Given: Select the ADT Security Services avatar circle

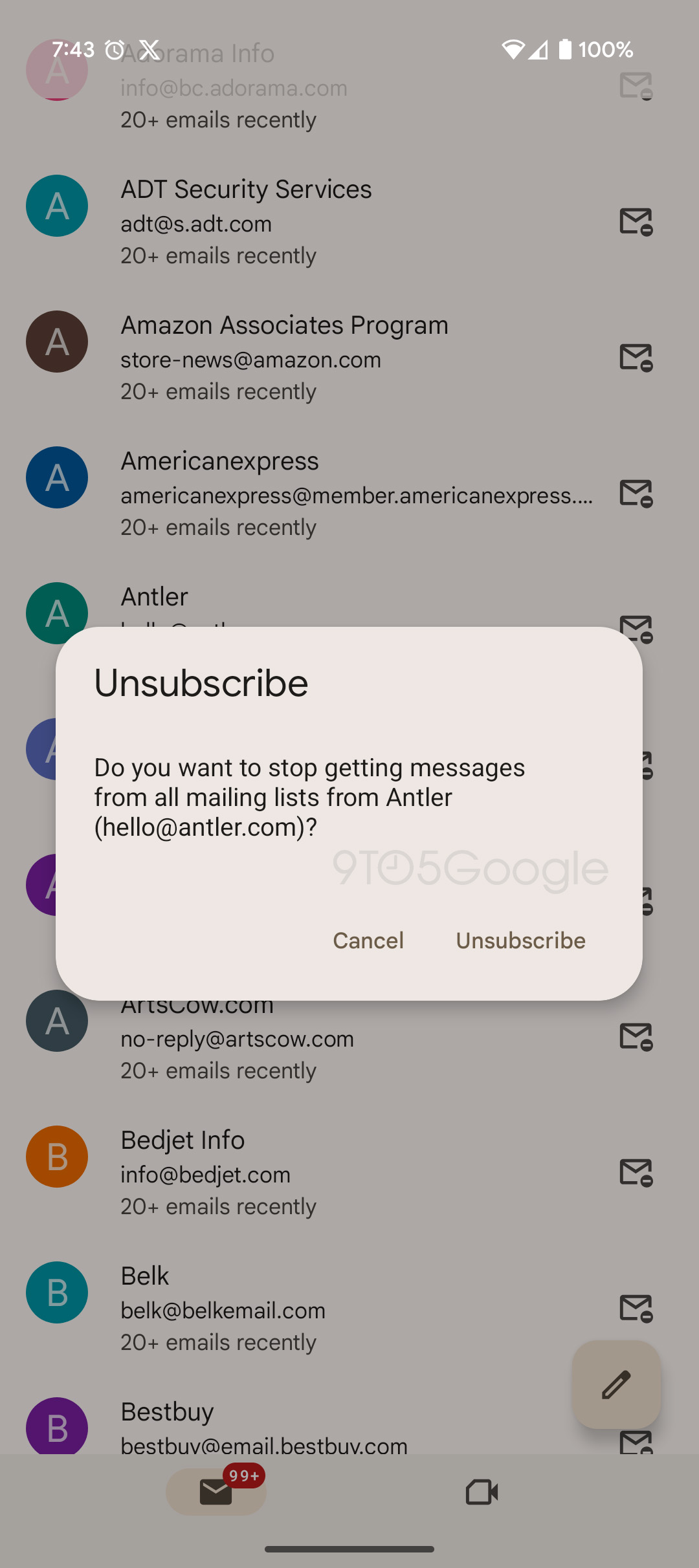Looking at the screenshot, I should pyautogui.click(x=56, y=206).
